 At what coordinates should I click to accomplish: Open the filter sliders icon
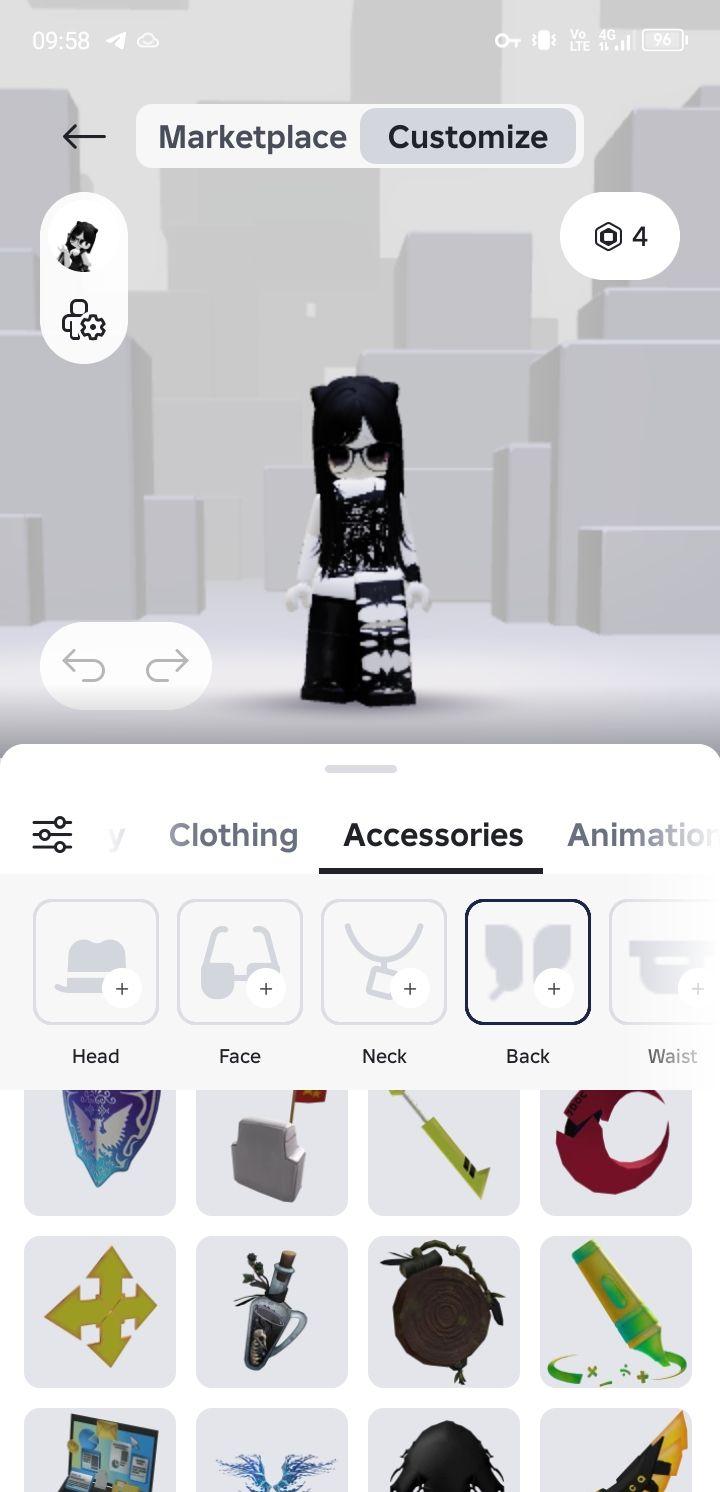tap(52, 835)
